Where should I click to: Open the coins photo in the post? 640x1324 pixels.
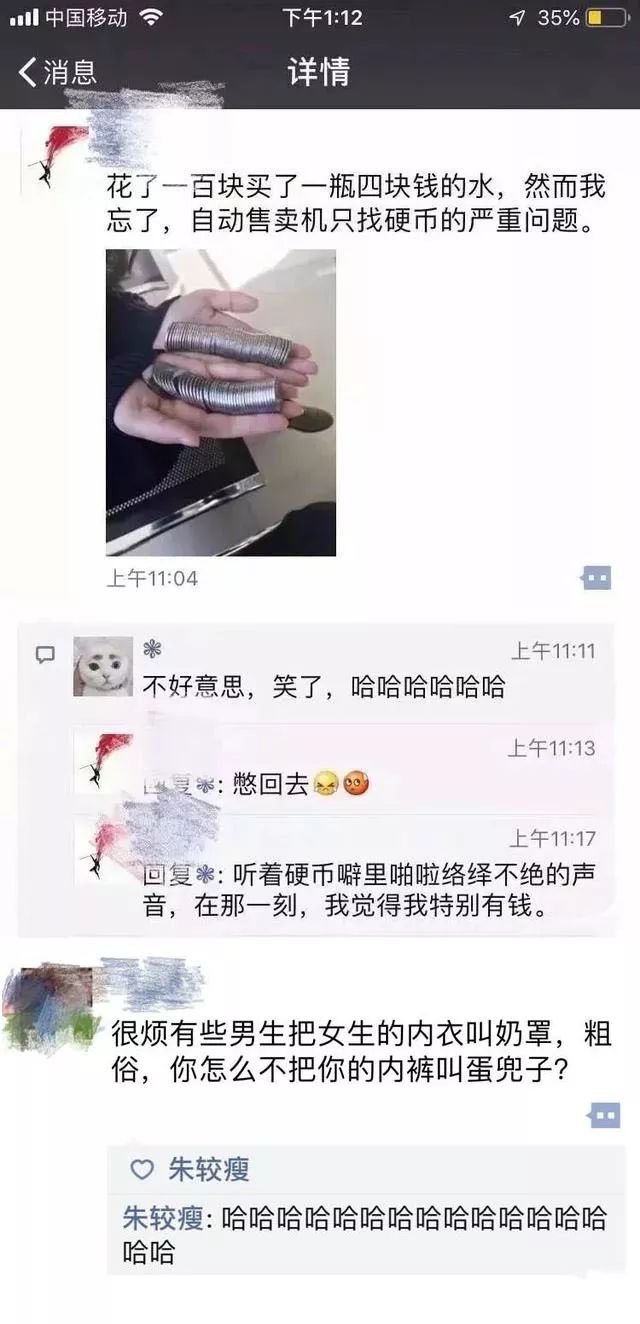click(221, 402)
